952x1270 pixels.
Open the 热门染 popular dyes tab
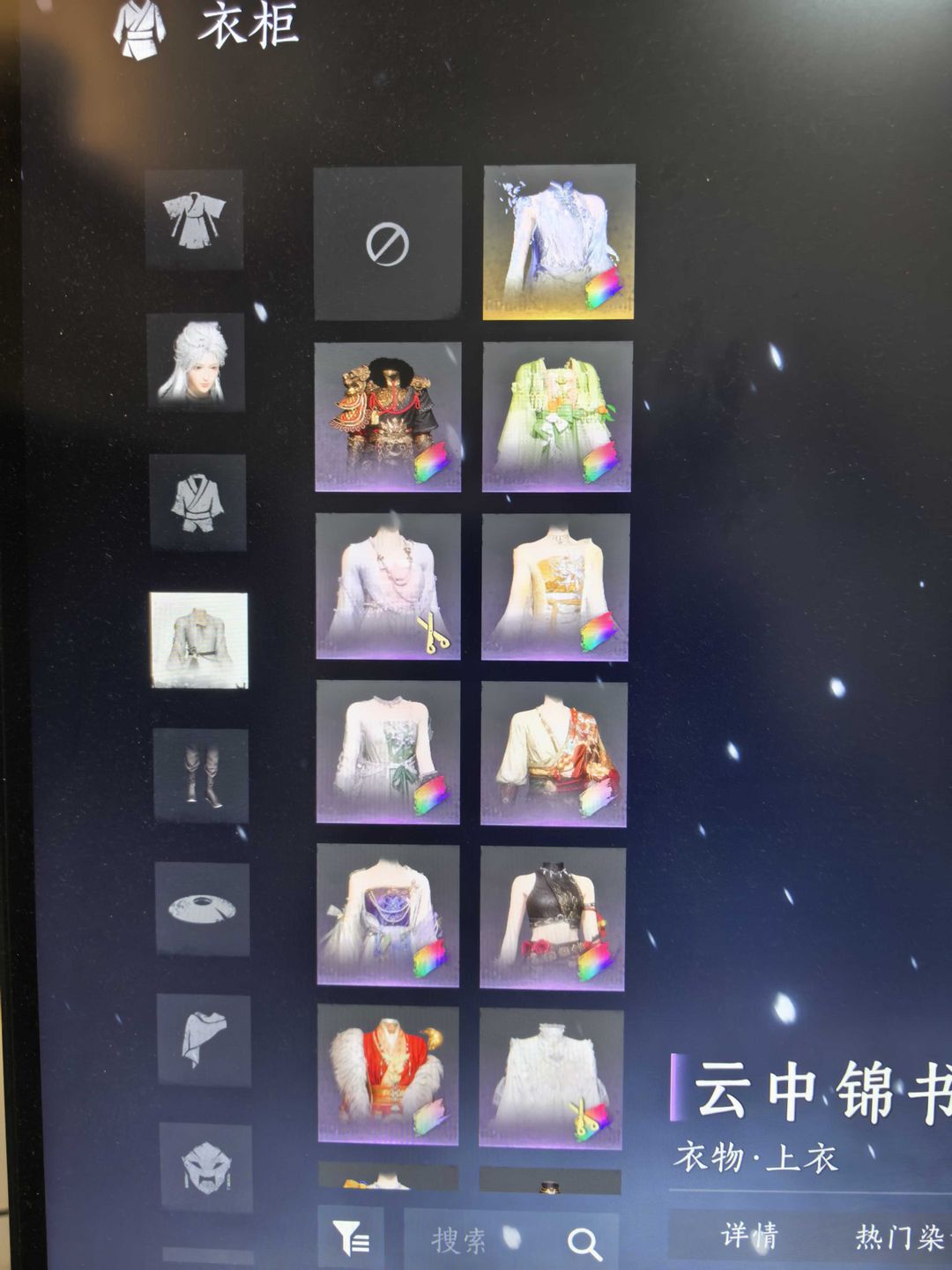899,1237
